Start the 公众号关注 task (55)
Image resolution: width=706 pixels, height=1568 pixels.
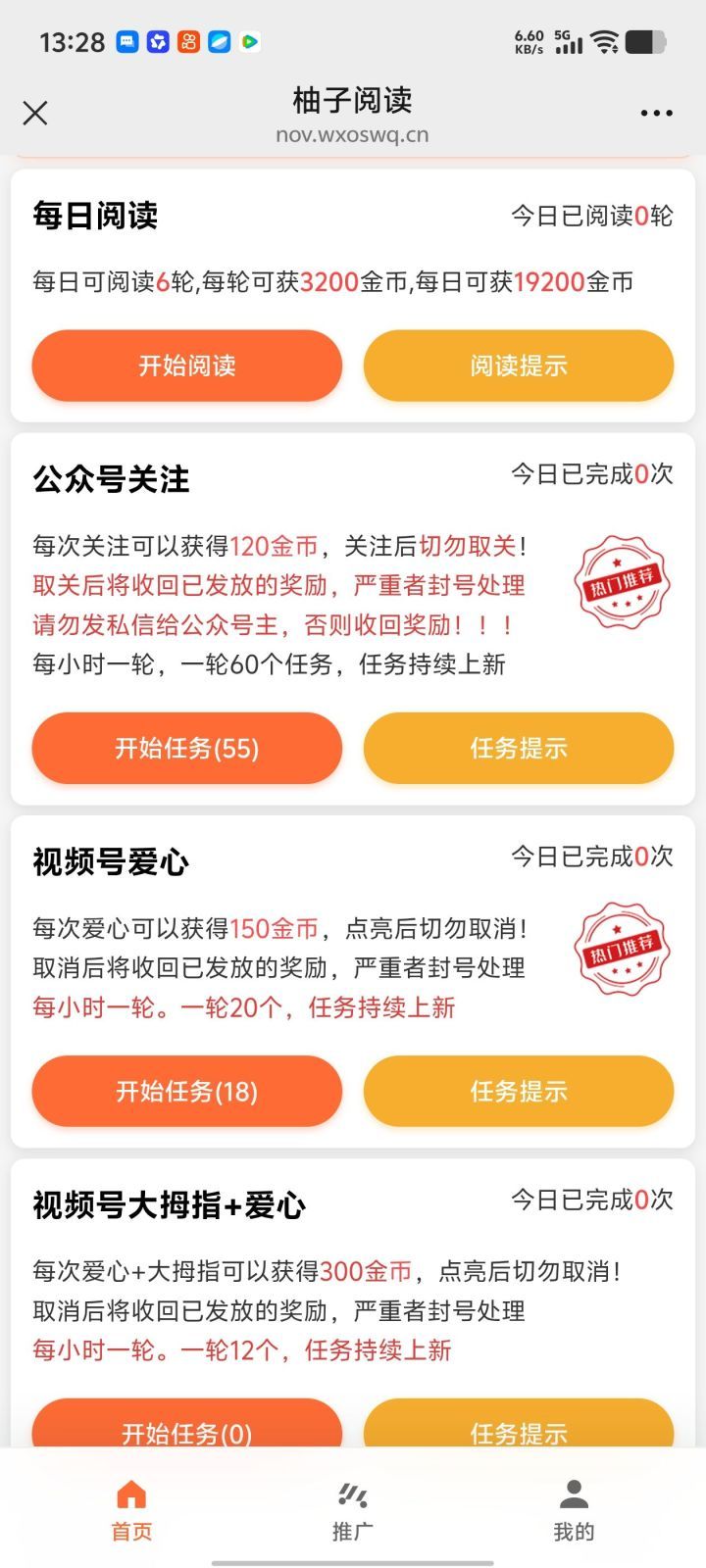tap(187, 748)
